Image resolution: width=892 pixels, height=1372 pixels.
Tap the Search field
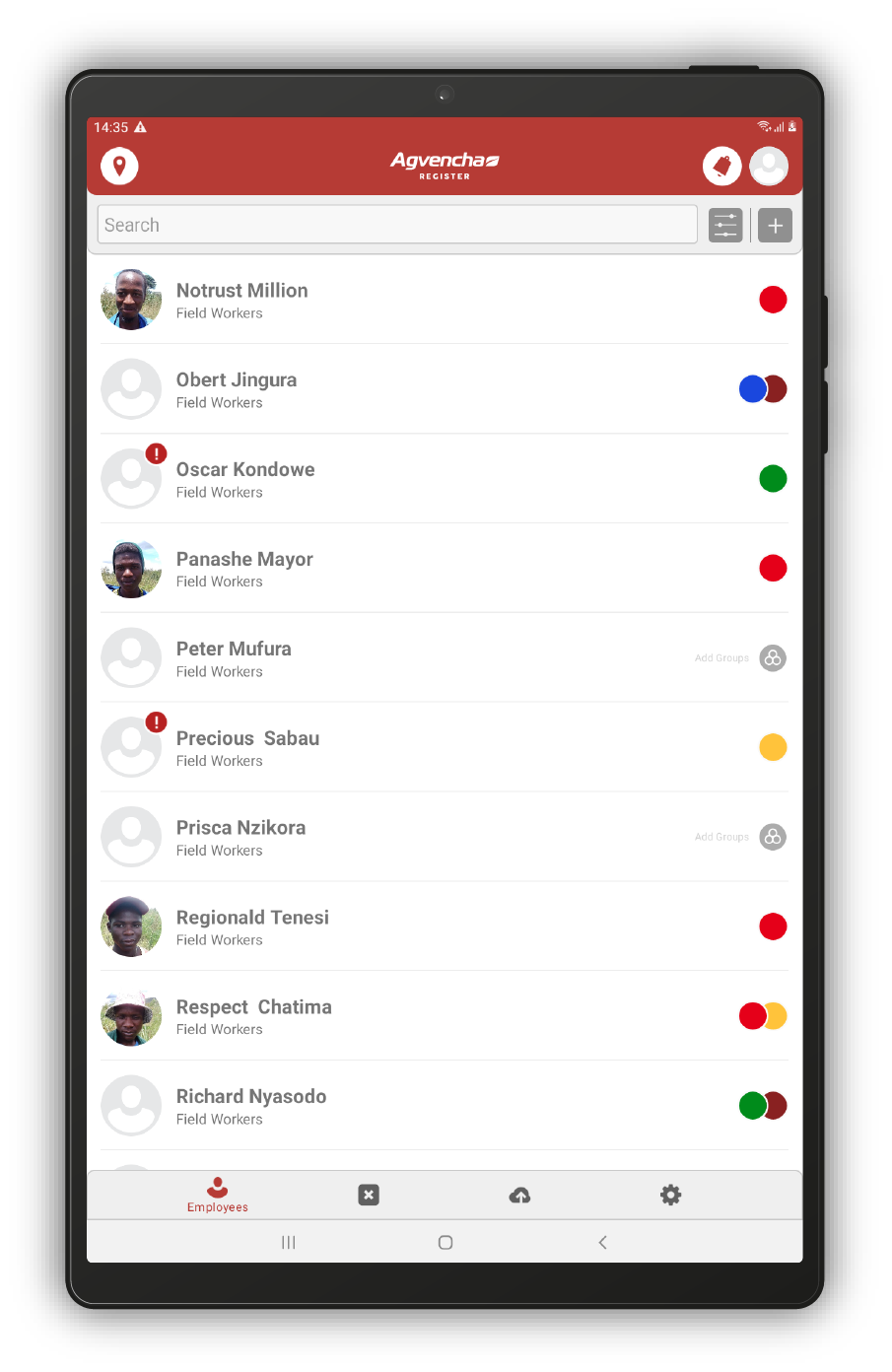point(397,225)
